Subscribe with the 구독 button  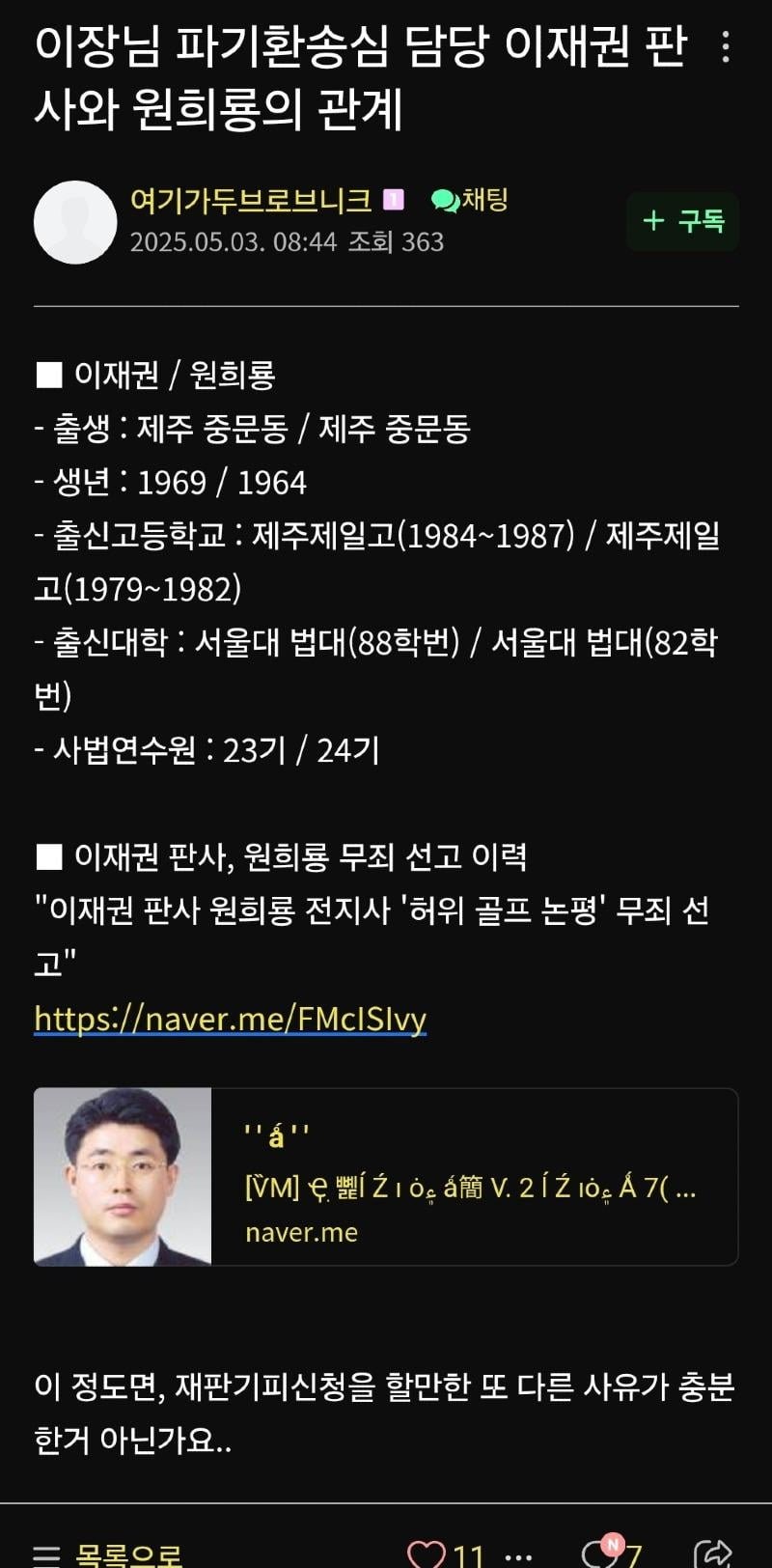pyautogui.click(x=682, y=221)
